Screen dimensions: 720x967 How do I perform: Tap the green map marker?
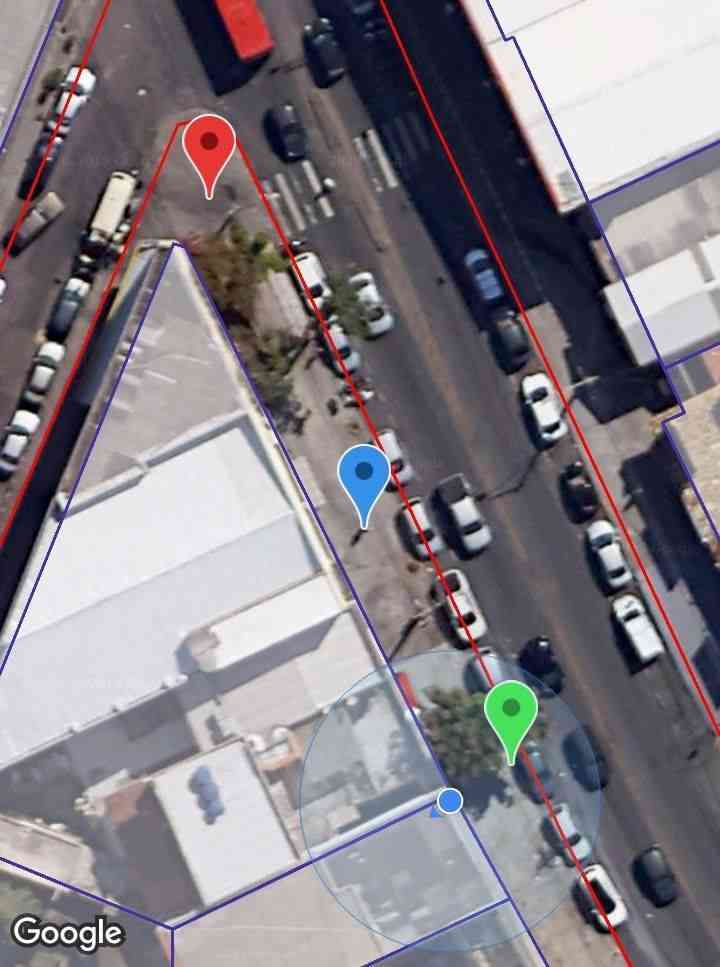pyautogui.click(x=511, y=712)
